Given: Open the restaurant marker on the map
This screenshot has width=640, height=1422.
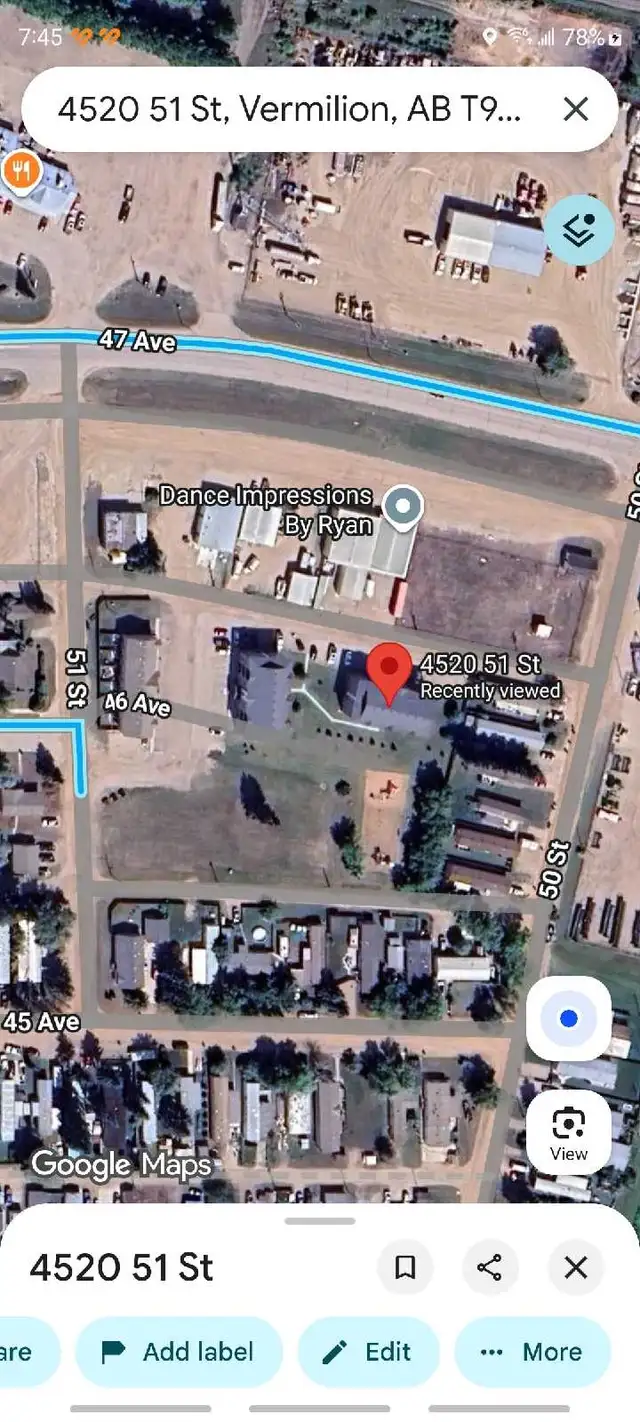Looking at the screenshot, I should pyautogui.click(x=21, y=172).
